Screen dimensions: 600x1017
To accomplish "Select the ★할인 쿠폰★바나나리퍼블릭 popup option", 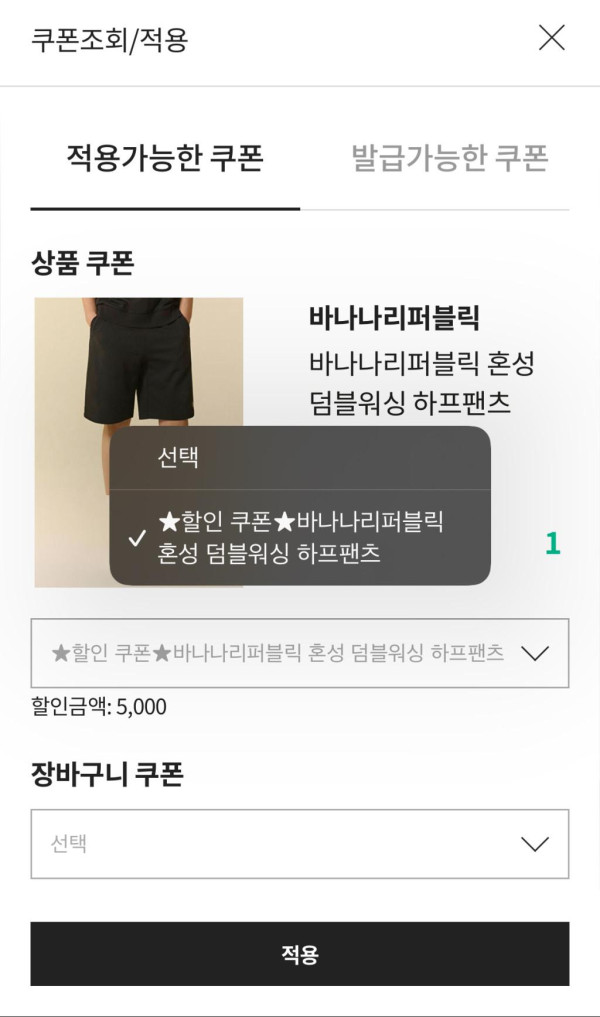I will 299,537.
